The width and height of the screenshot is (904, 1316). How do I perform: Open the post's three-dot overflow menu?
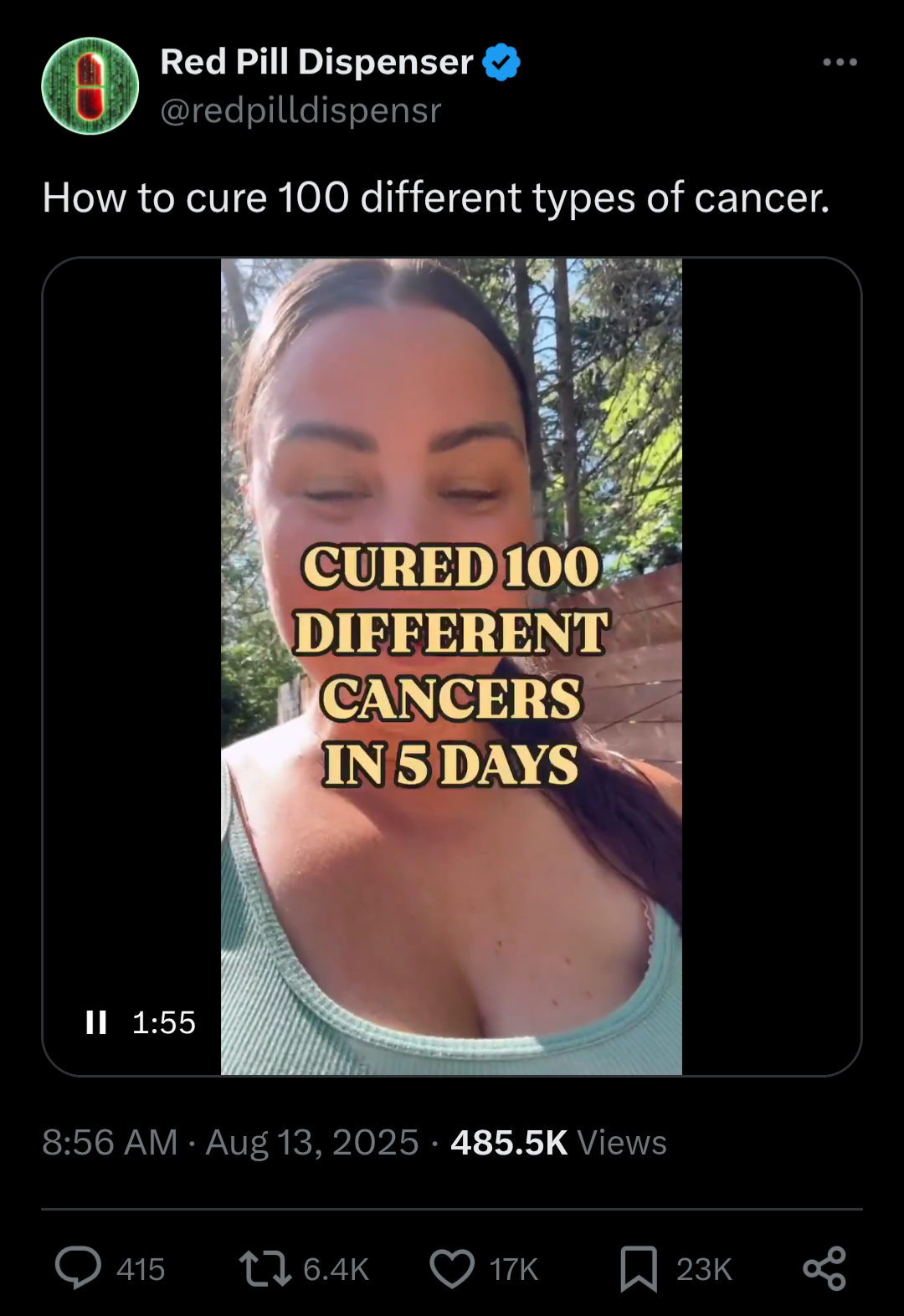pyautogui.click(x=840, y=62)
